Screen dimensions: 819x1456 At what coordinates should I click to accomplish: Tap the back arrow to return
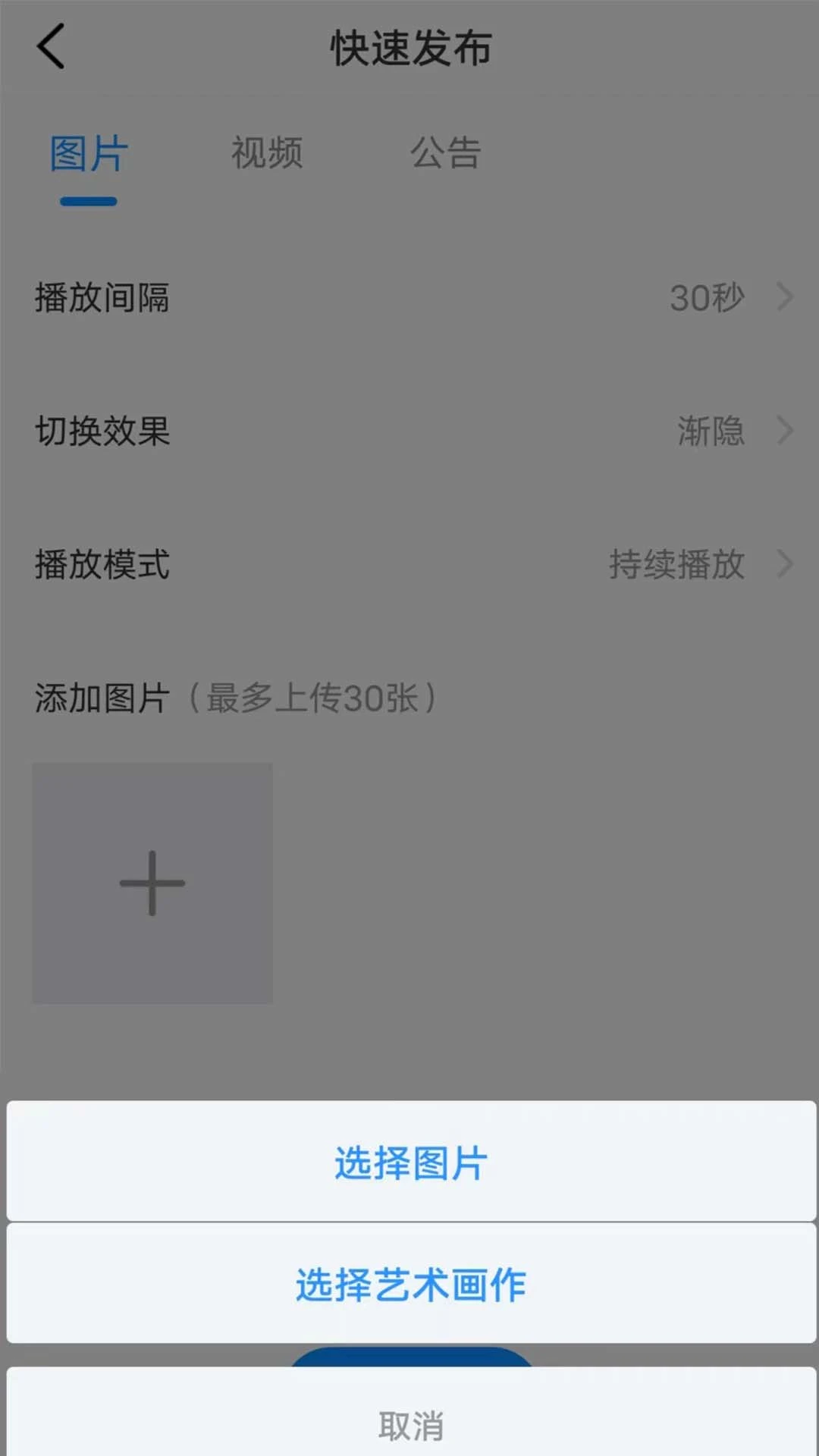click(50, 47)
